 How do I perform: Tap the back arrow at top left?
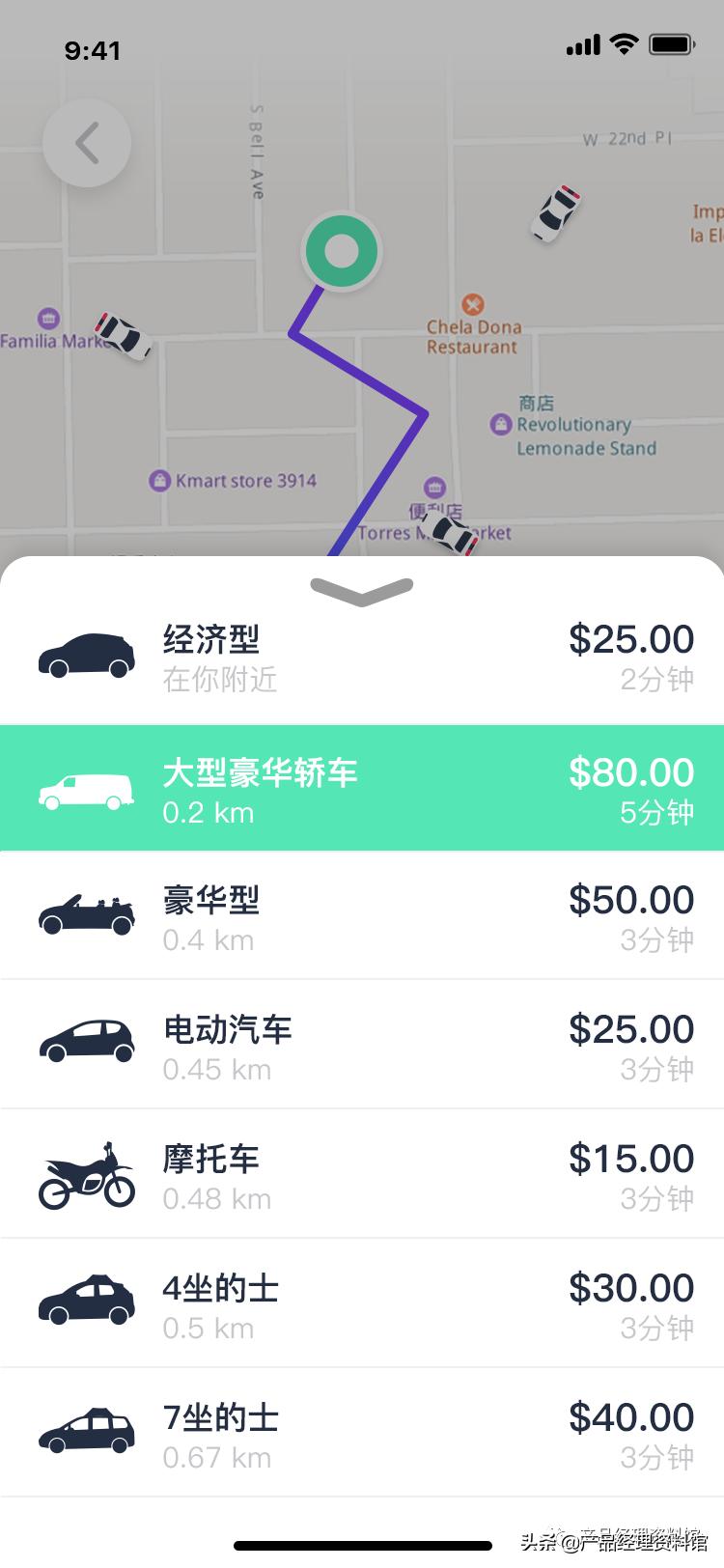pyautogui.click(x=86, y=142)
